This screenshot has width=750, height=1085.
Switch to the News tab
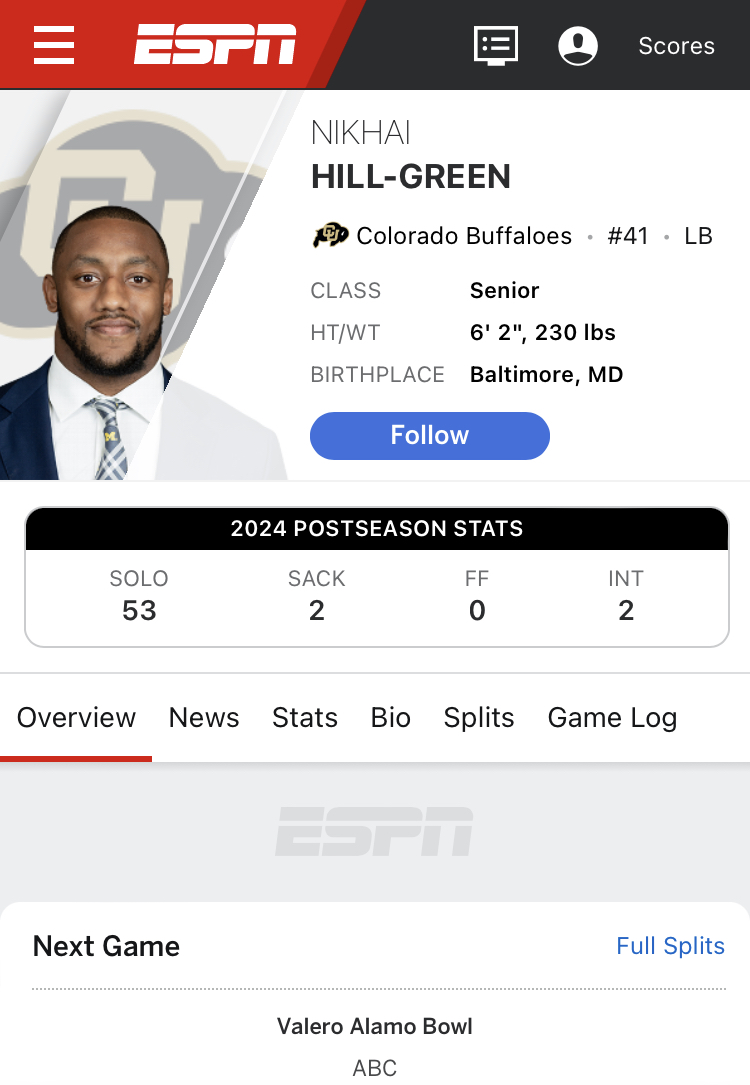click(x=204, y=718)
